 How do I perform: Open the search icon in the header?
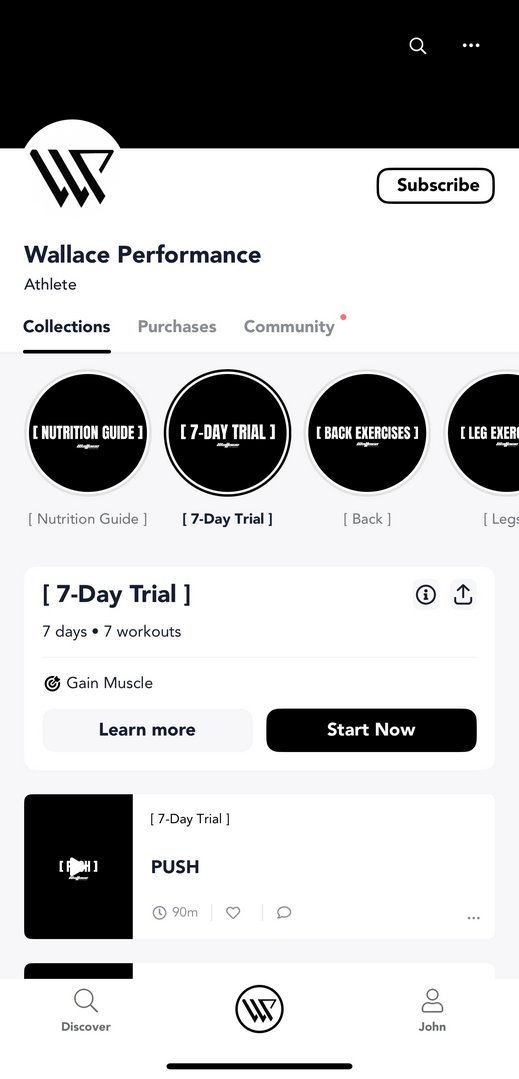click(418, 45)
